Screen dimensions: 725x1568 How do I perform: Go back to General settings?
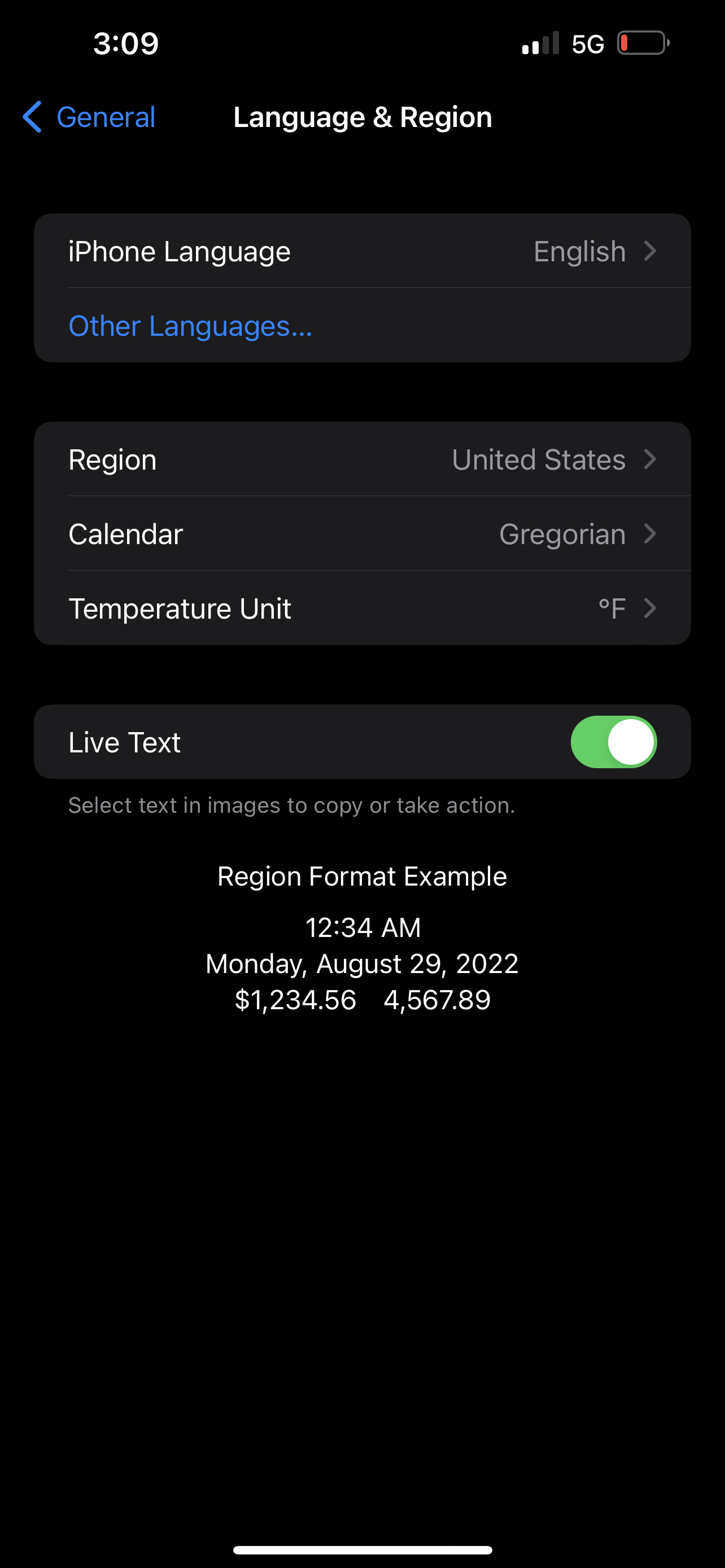pyautogui.click(x=89, y=117)
